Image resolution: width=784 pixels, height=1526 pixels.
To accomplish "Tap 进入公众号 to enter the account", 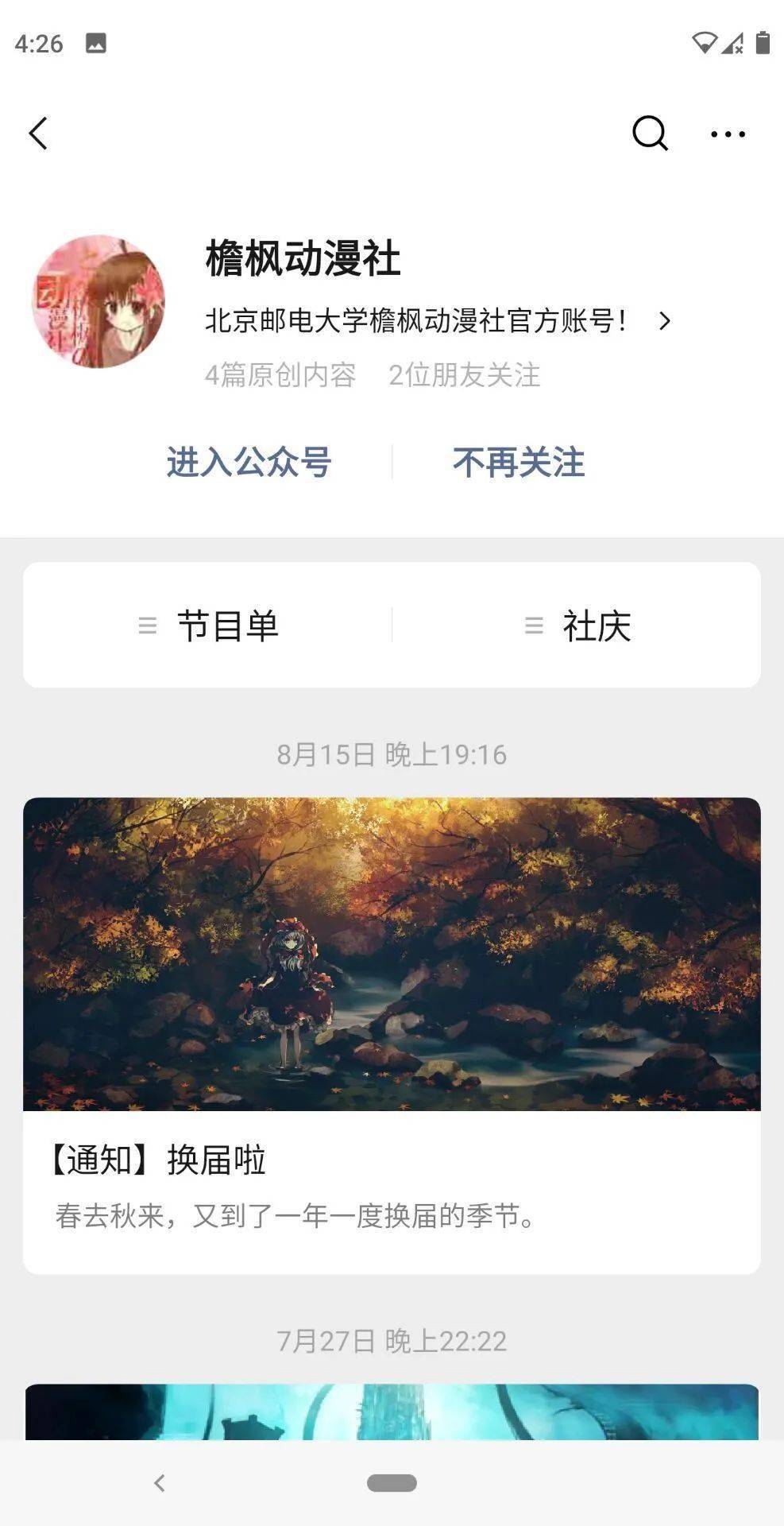I will pos(249,463).
